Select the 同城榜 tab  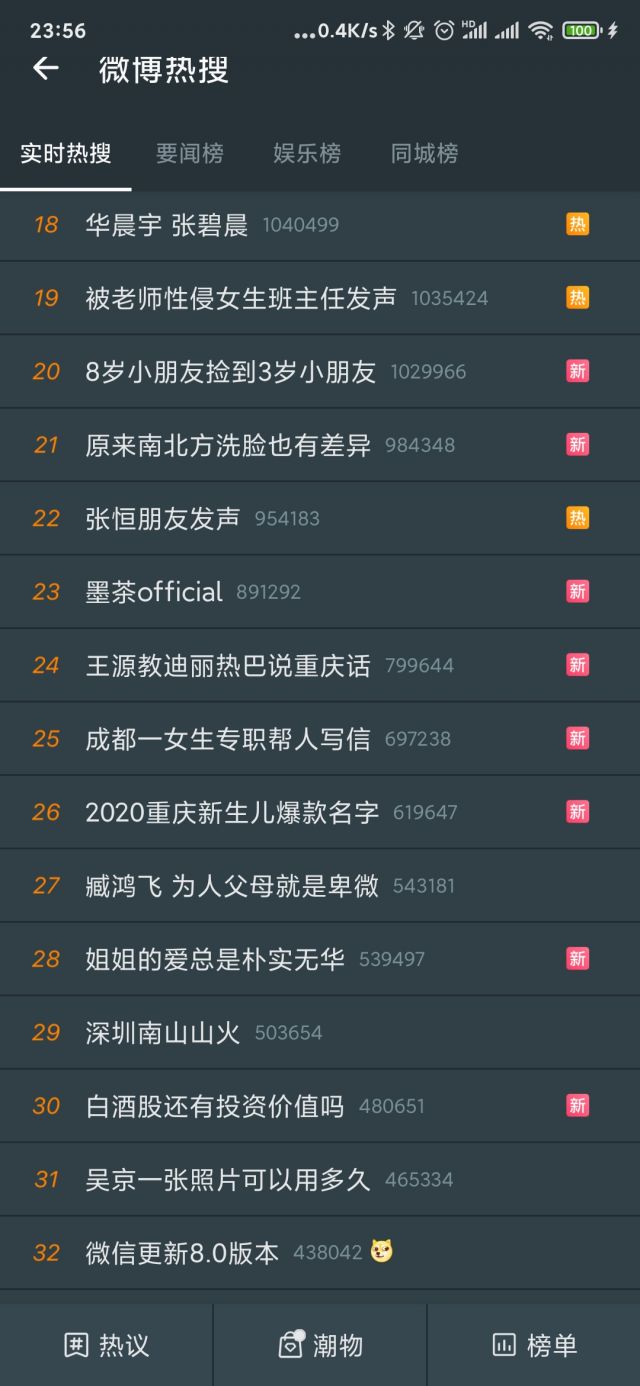(424, 153)
